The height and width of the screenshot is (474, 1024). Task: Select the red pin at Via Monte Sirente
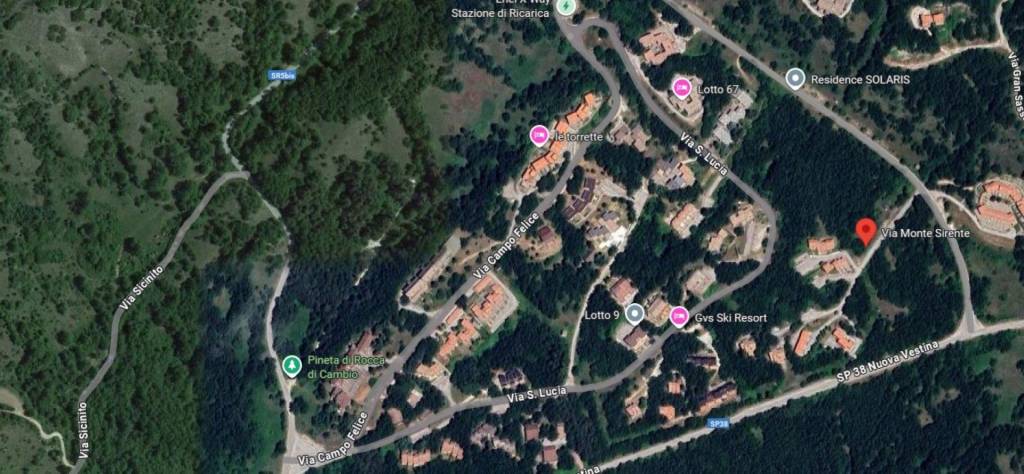click(866, 231)
